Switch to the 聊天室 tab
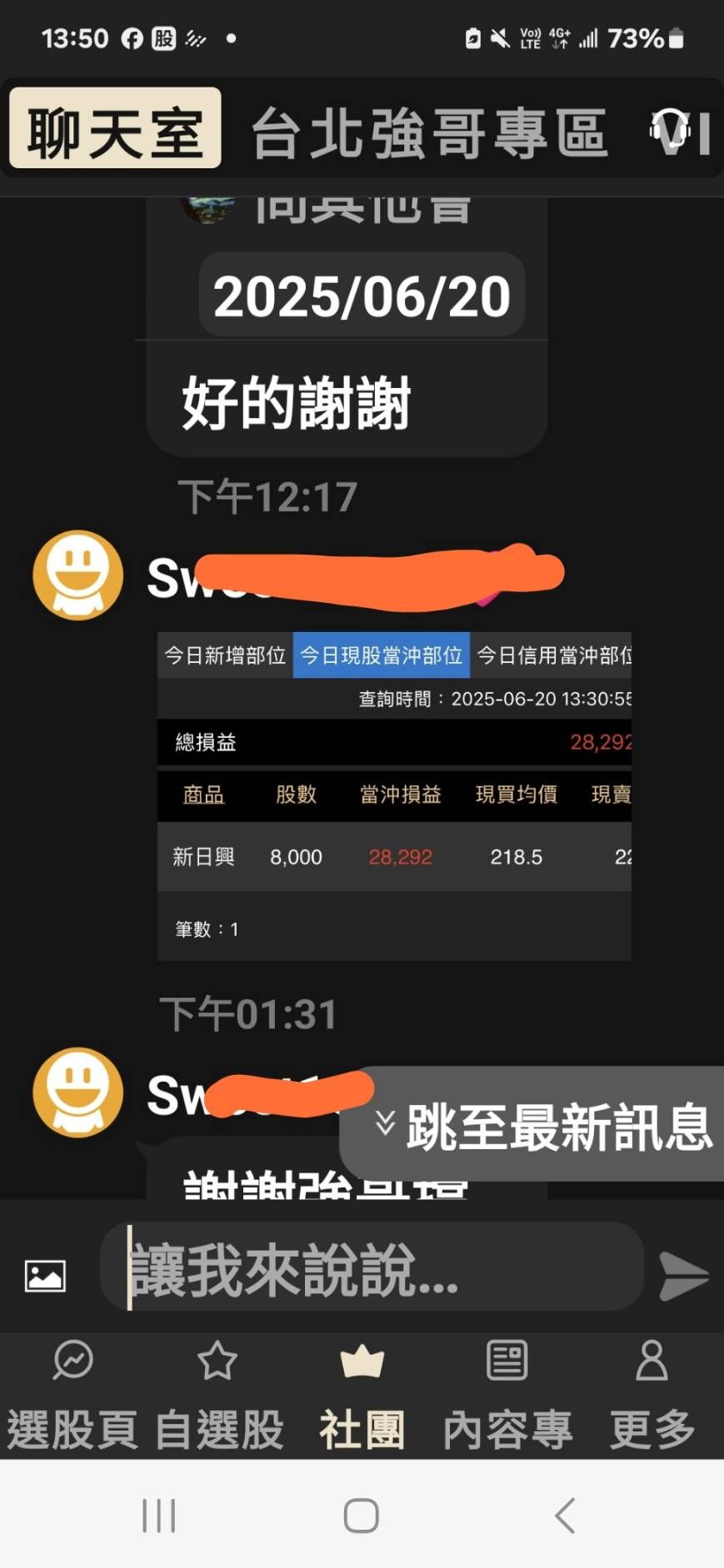Screen dimensions: 724x1568 (x=115, y=129)
